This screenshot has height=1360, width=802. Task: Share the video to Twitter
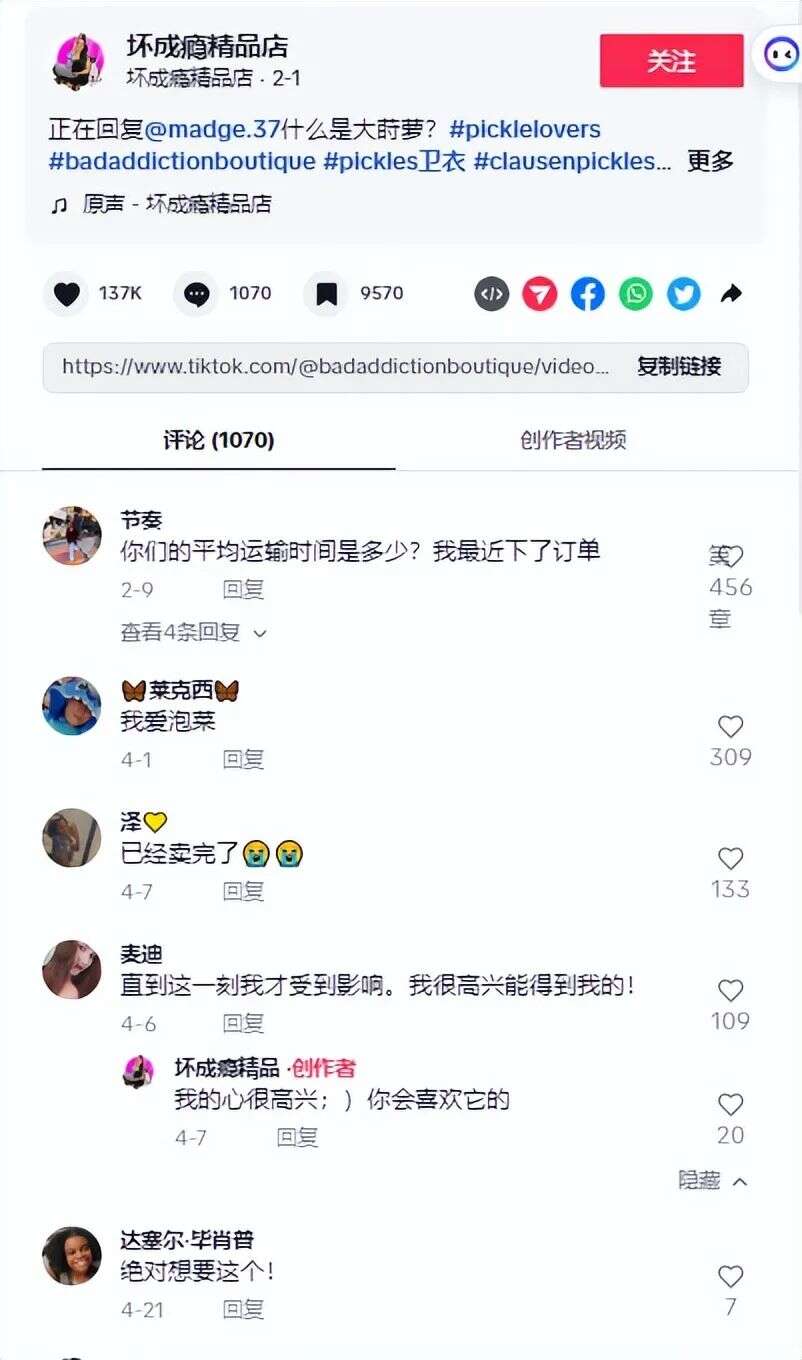pyautogui.click(x=683, y=293)
